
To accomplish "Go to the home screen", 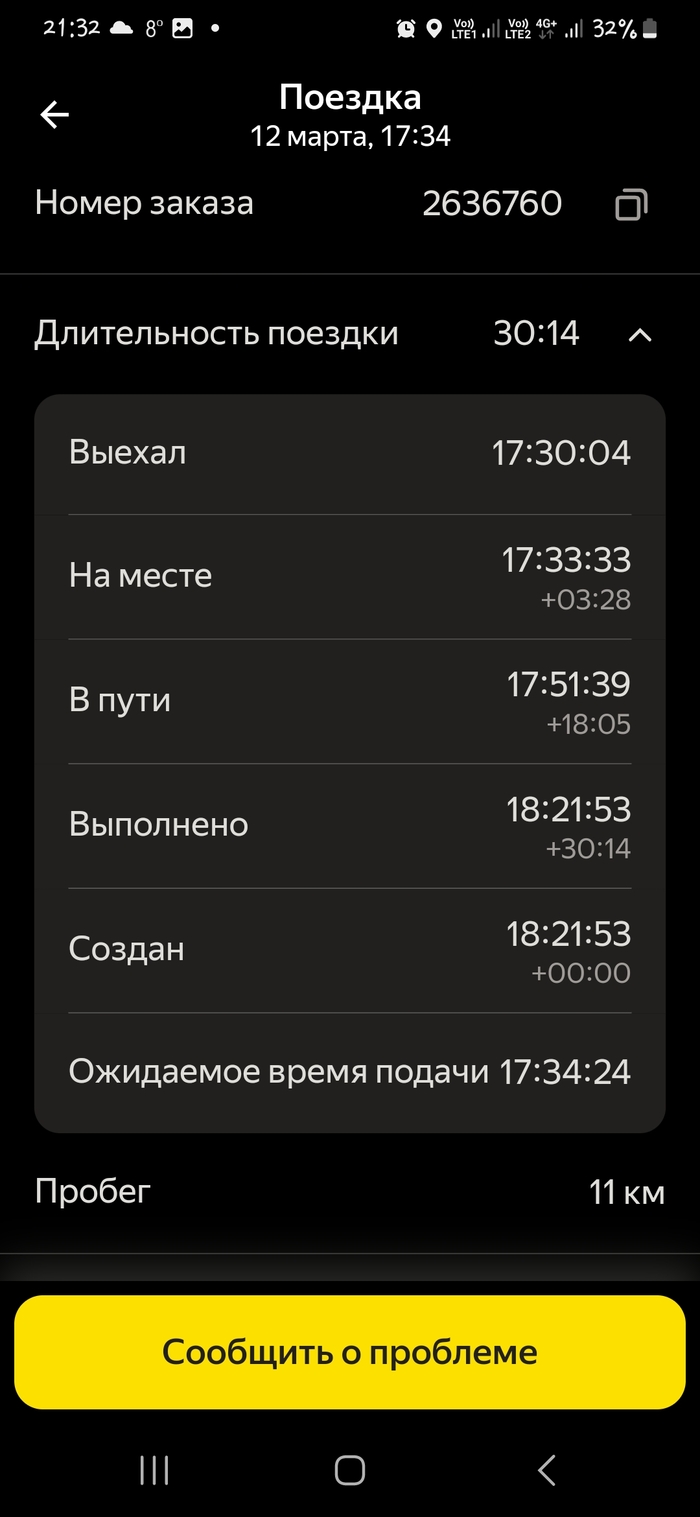I will click(350, 1469).
